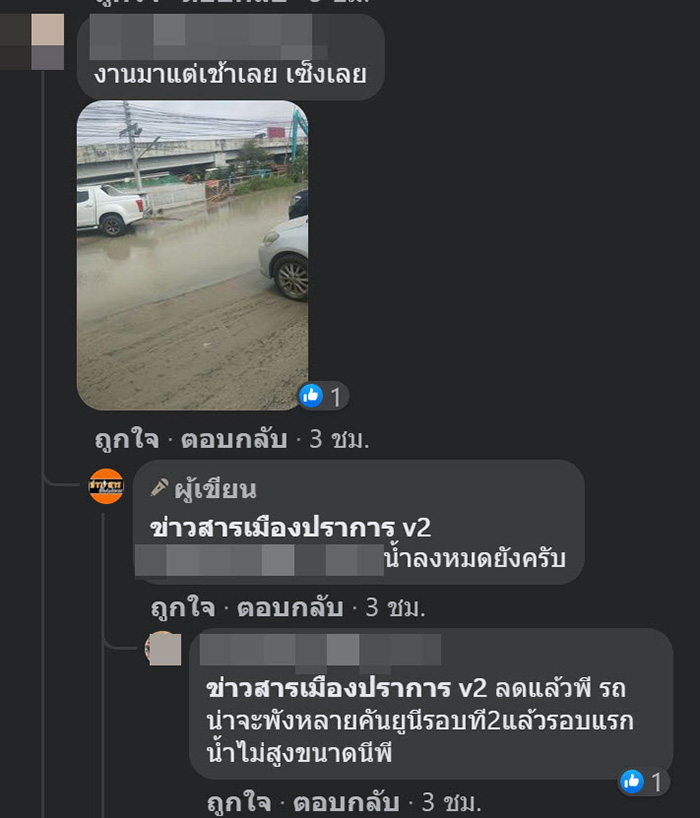Open the orange profile picture of the author page
Viewport: 700px width, 818px height.
106,486
